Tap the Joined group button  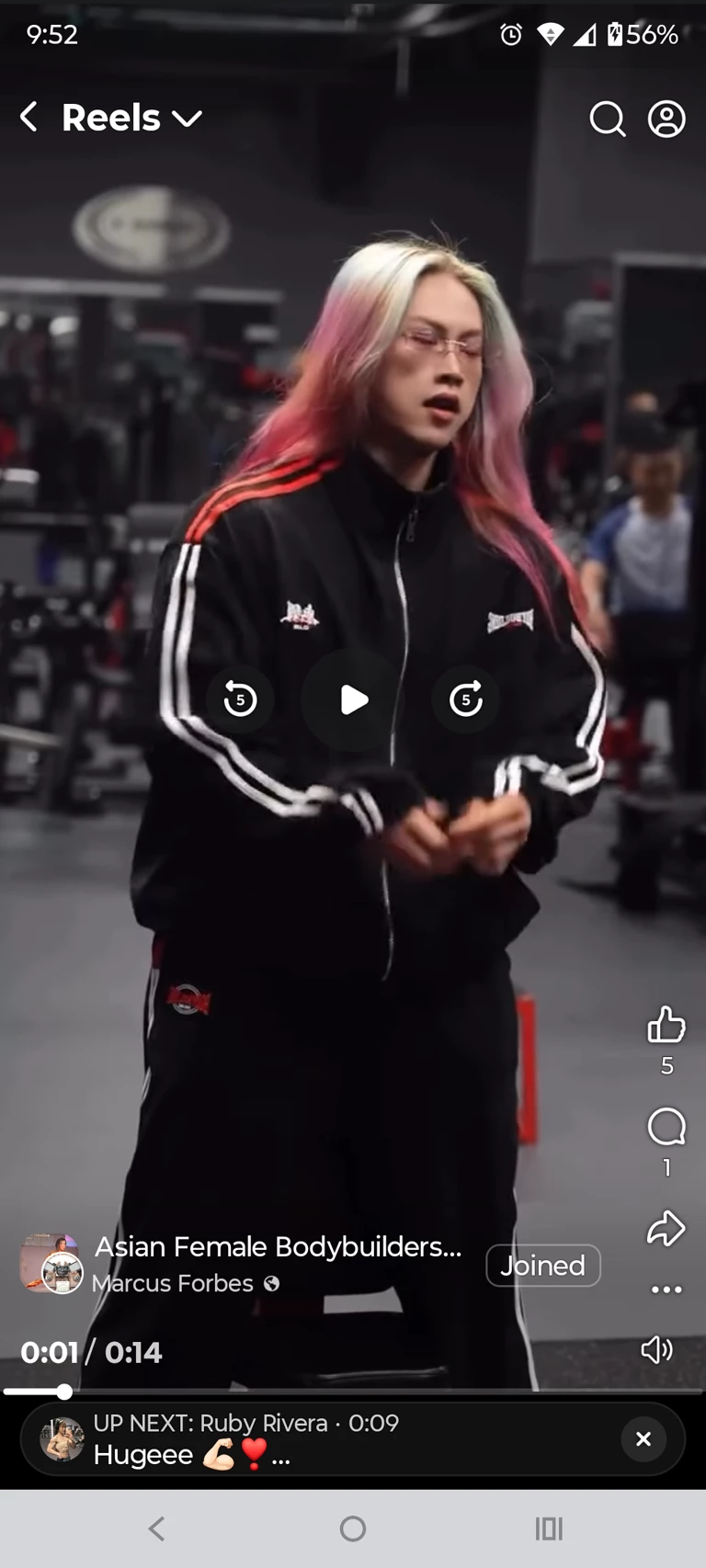coord(542,1266)
